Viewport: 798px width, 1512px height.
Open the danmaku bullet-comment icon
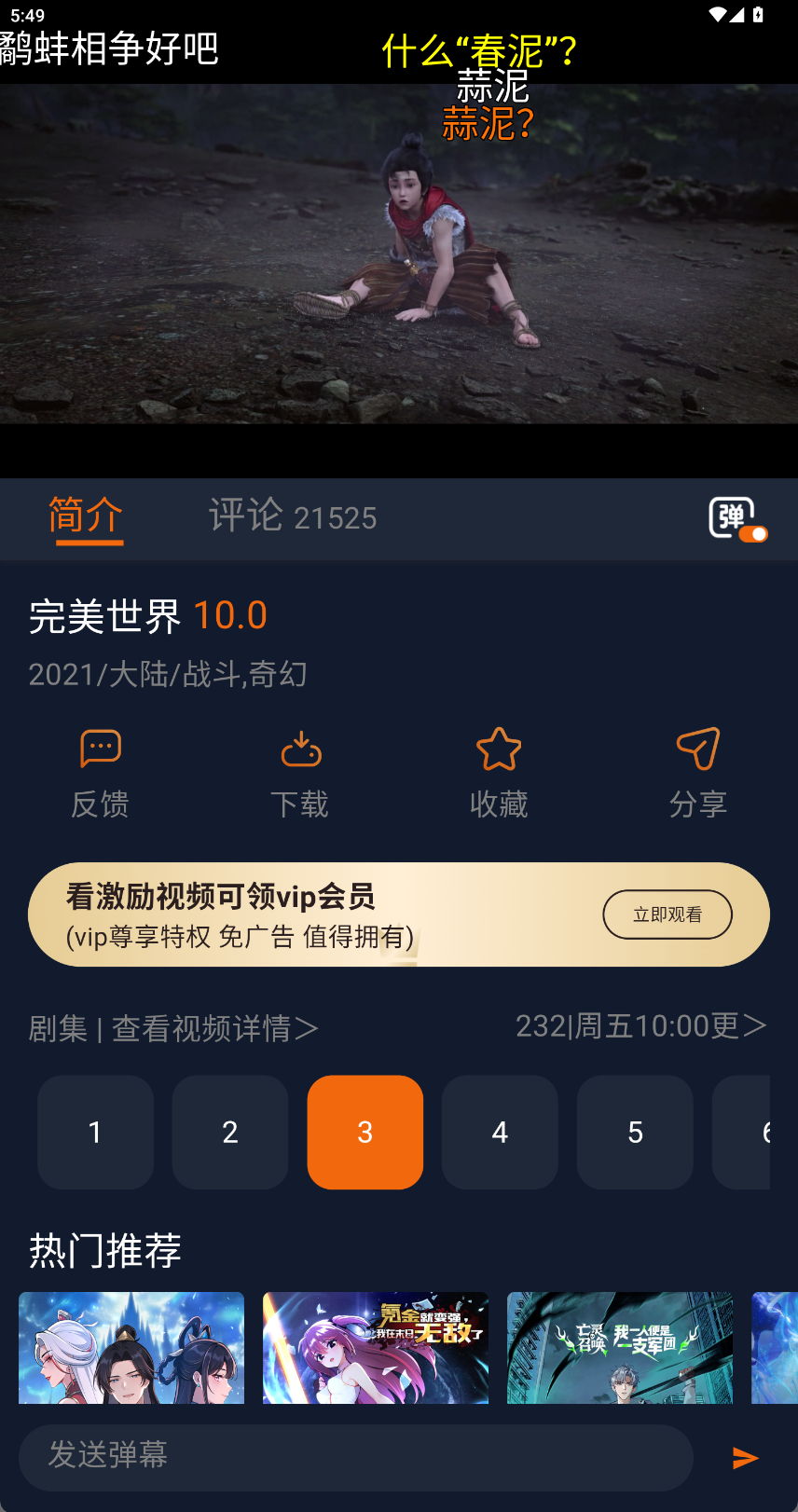click(736, 518)
